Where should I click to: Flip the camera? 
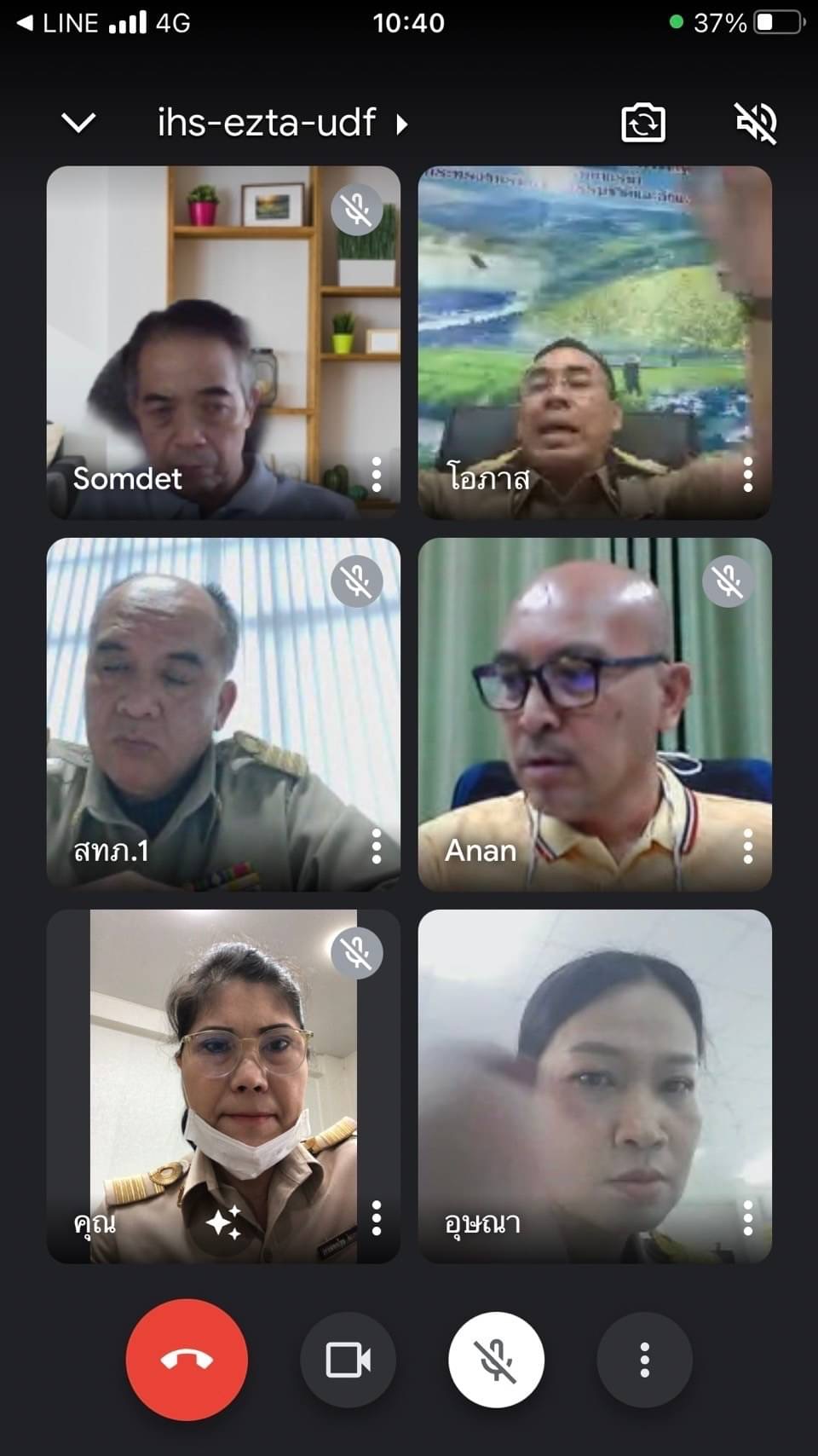[x=643, y=124]
